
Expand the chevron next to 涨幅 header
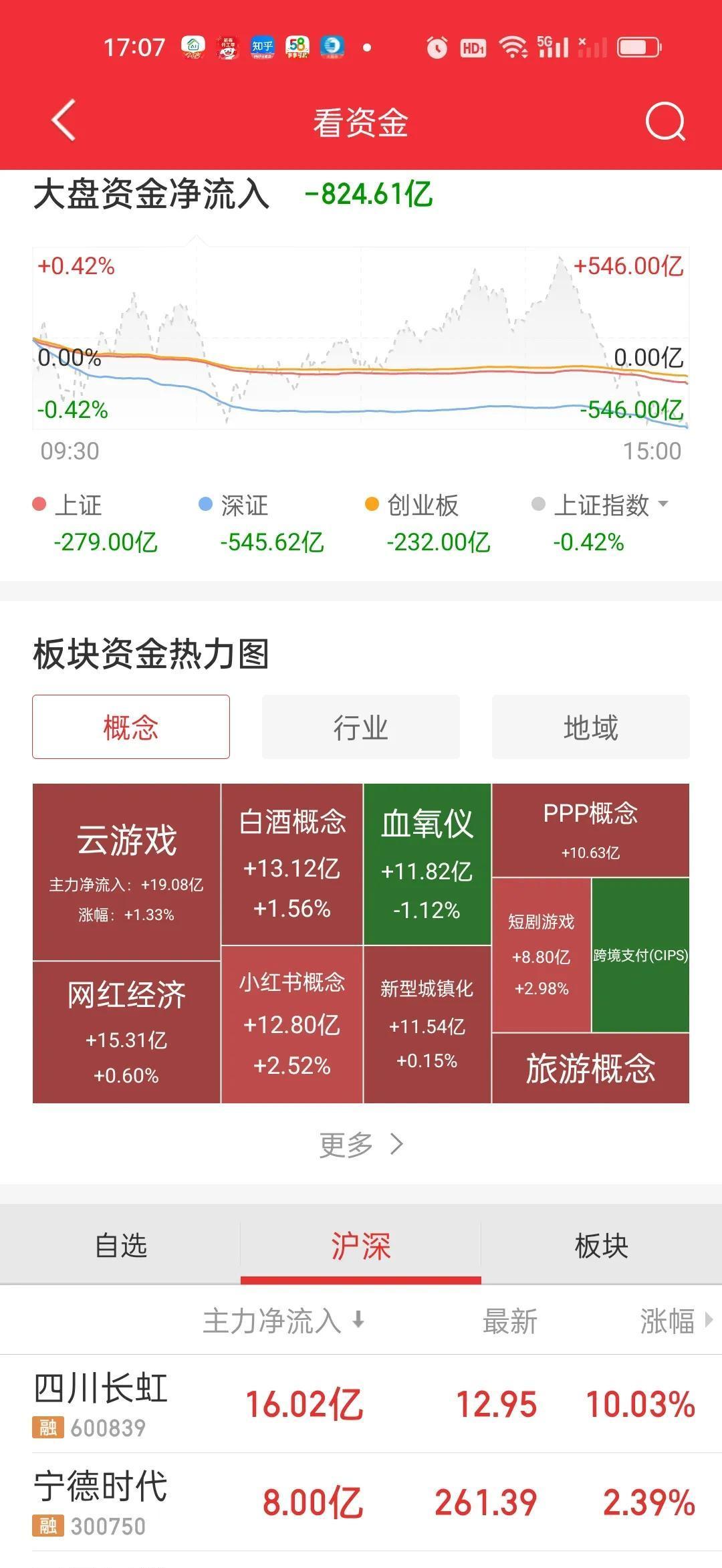(706, 1320)
